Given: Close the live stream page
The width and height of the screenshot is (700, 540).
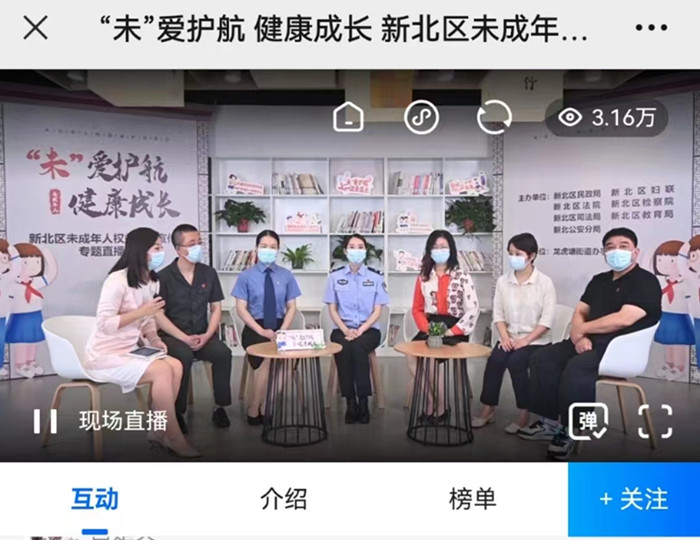Looking at the screenshot, I should 35,28.
